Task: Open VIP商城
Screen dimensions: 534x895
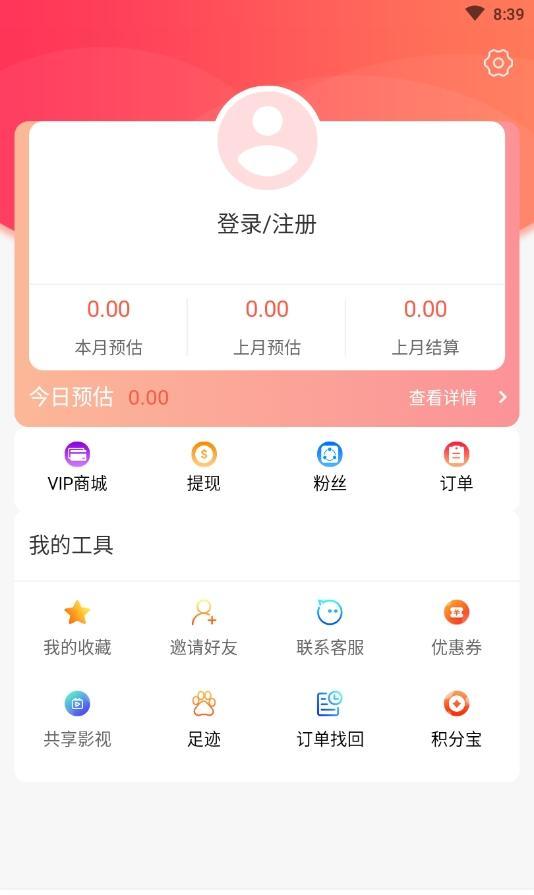Action: click(77, 467)
